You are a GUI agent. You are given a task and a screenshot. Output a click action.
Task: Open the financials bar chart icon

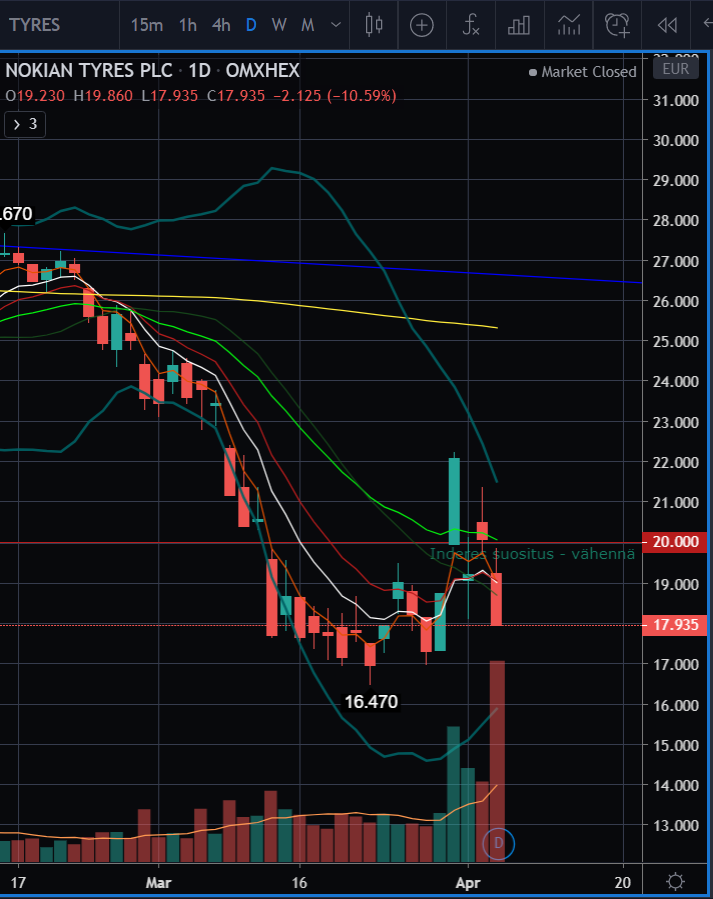519,25
